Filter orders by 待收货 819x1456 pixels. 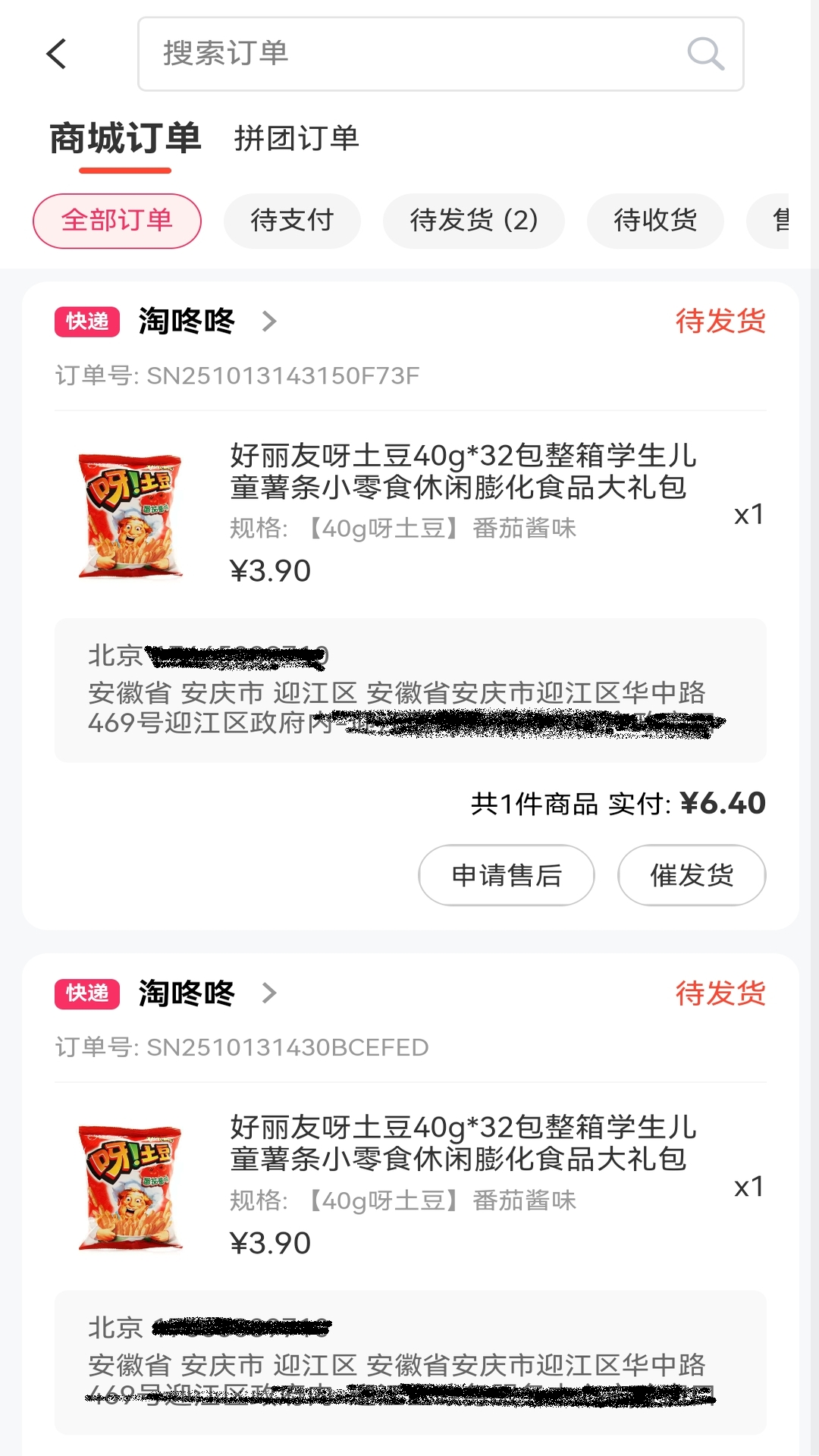pos(655,221)
